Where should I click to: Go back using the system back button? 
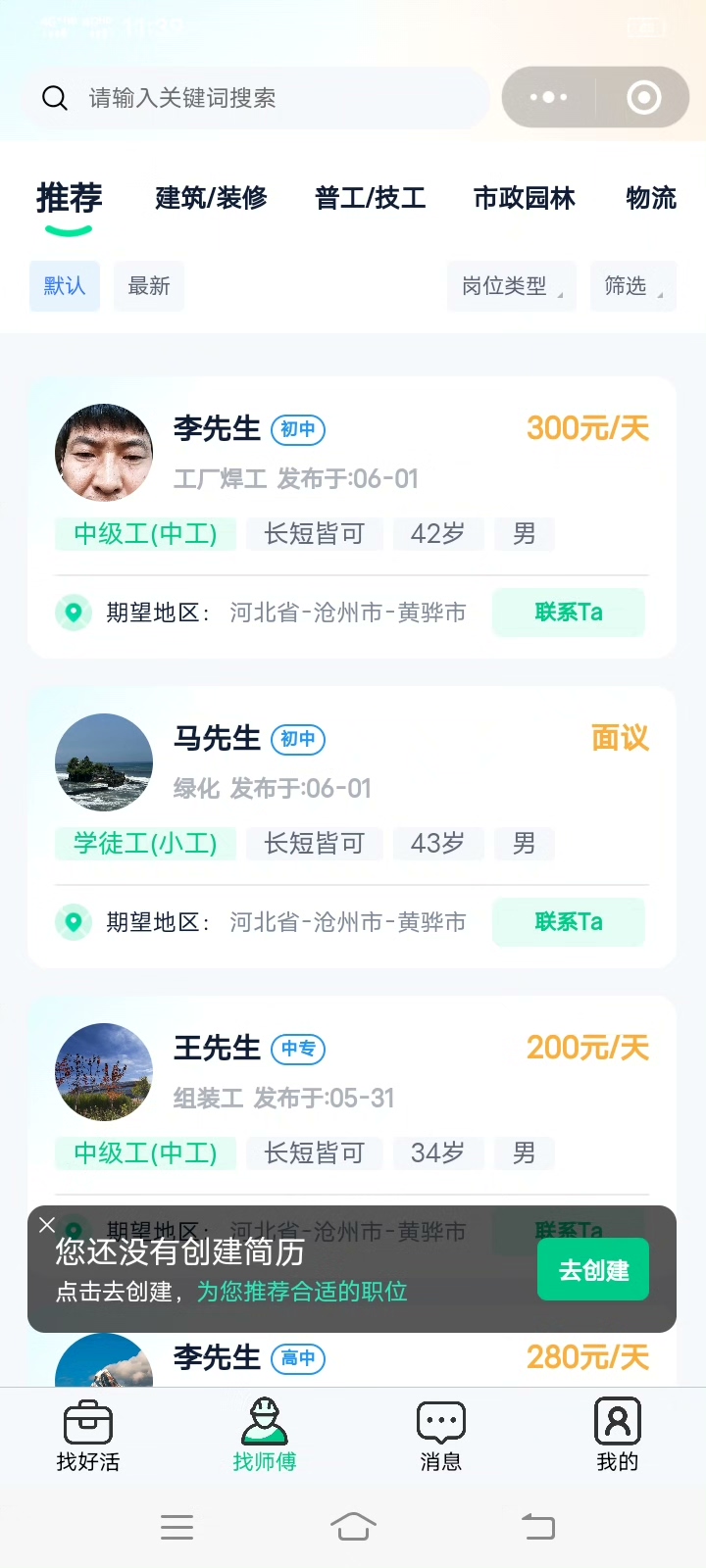537,1527
